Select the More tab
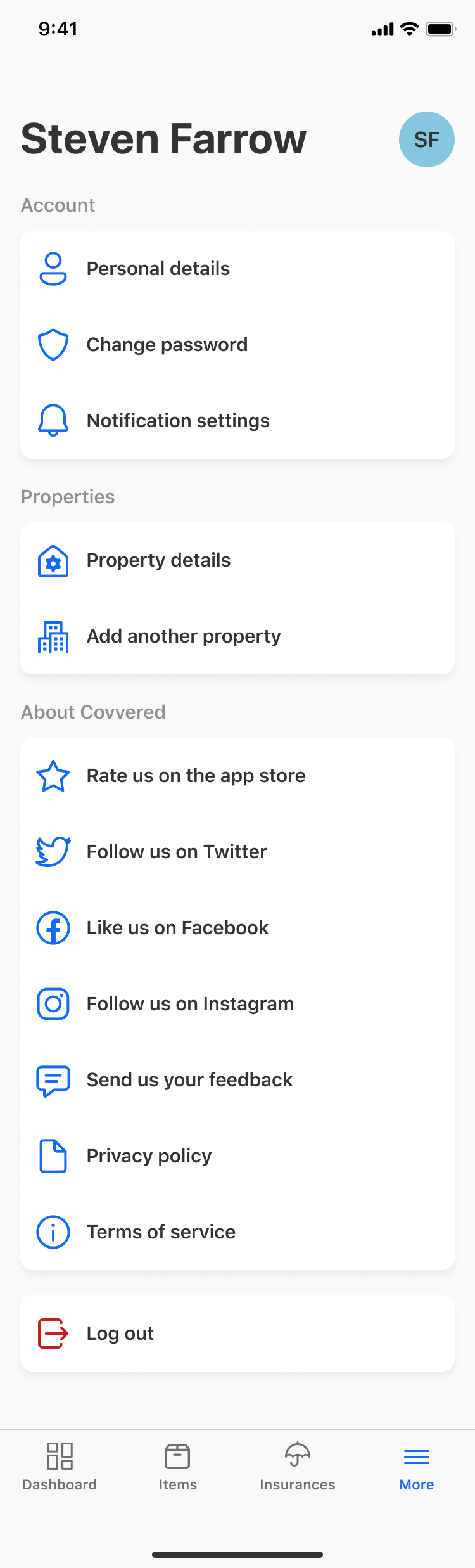This screenshot has width=475, height=1568. (417, 1467)
